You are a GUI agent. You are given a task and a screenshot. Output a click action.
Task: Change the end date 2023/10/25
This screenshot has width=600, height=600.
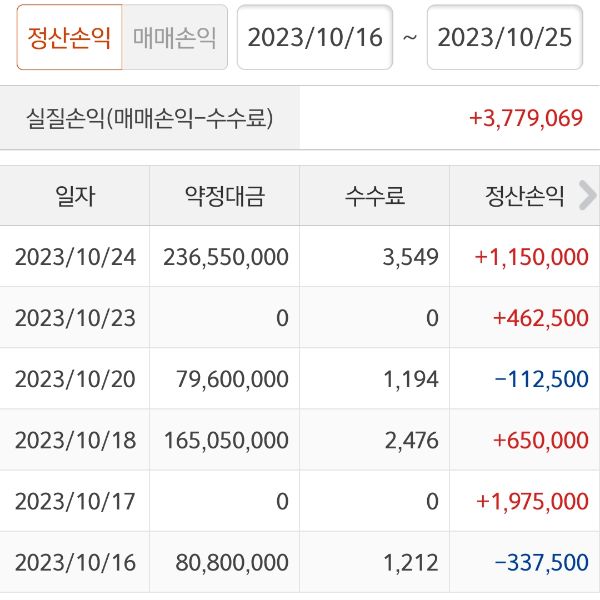point(505,37)
